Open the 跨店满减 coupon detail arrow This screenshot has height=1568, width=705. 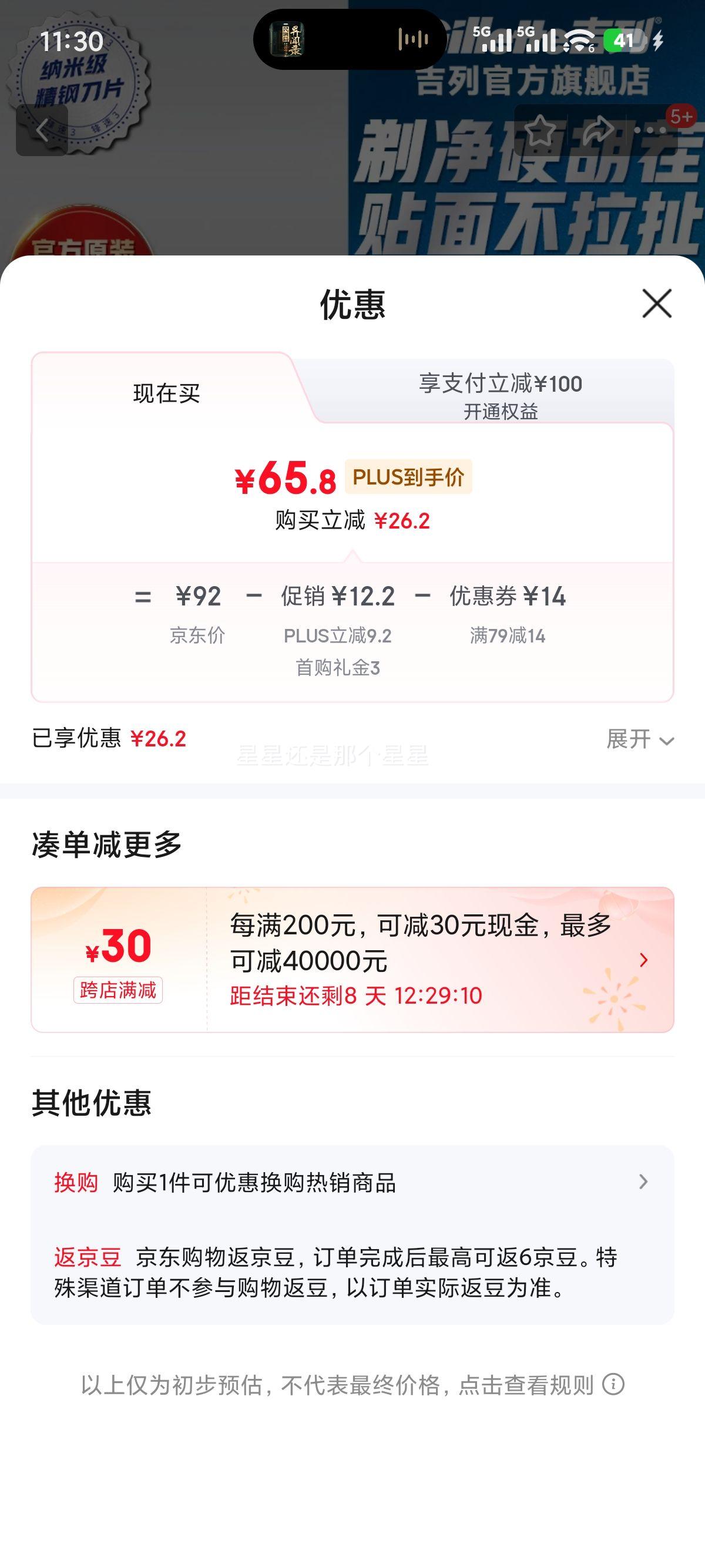643,960
